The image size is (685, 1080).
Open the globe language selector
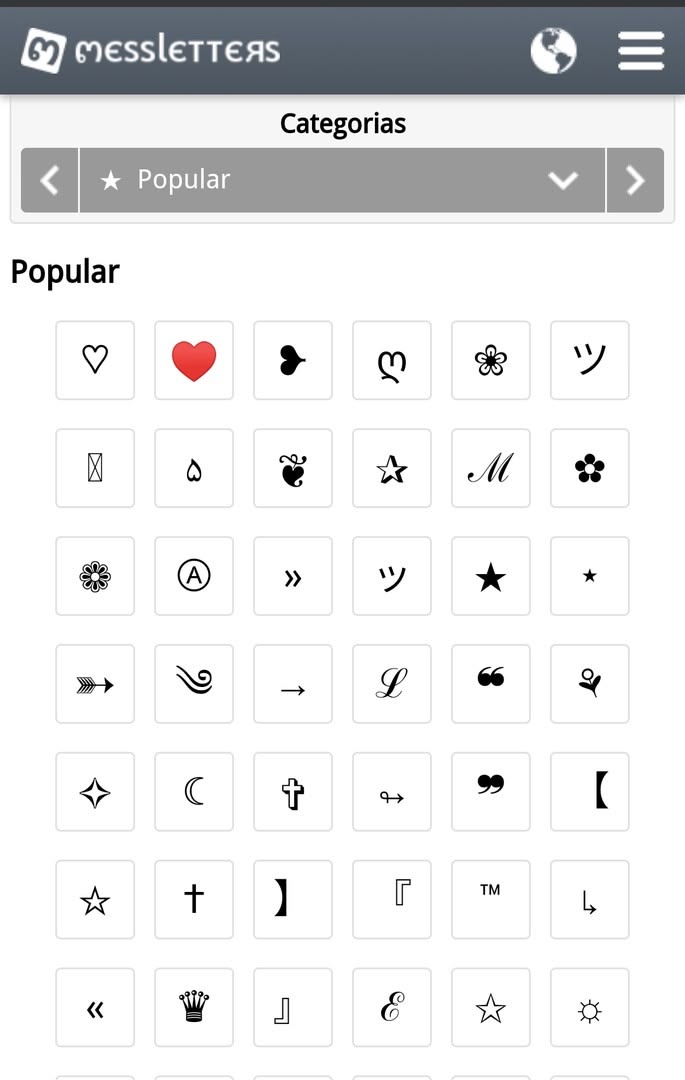[553, 50]
